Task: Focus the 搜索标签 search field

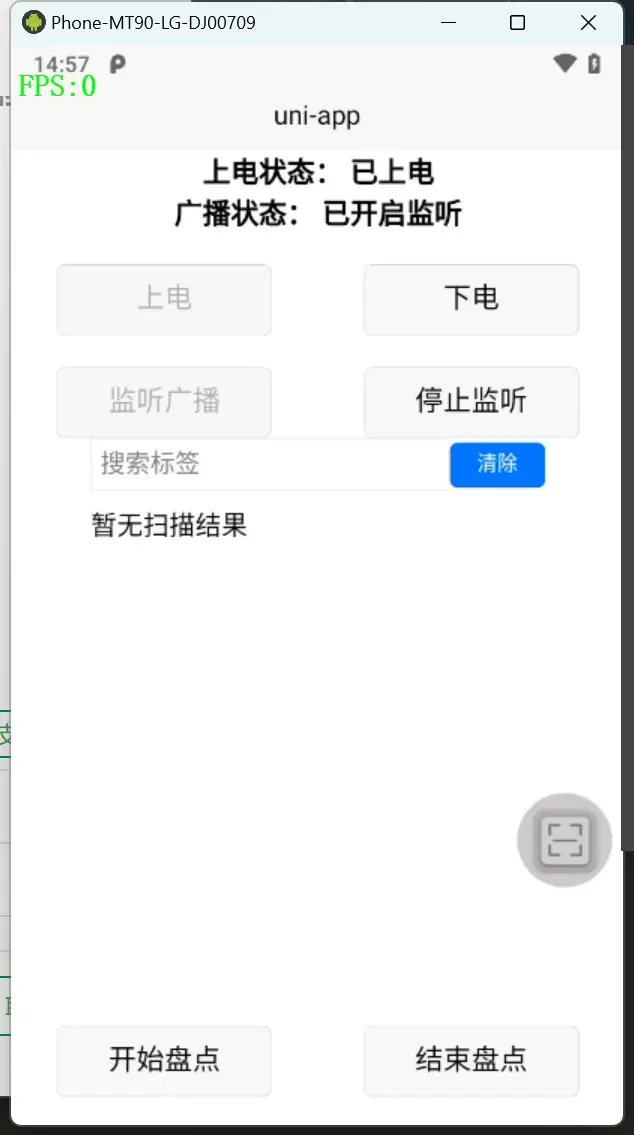Action: pos(270,464)
